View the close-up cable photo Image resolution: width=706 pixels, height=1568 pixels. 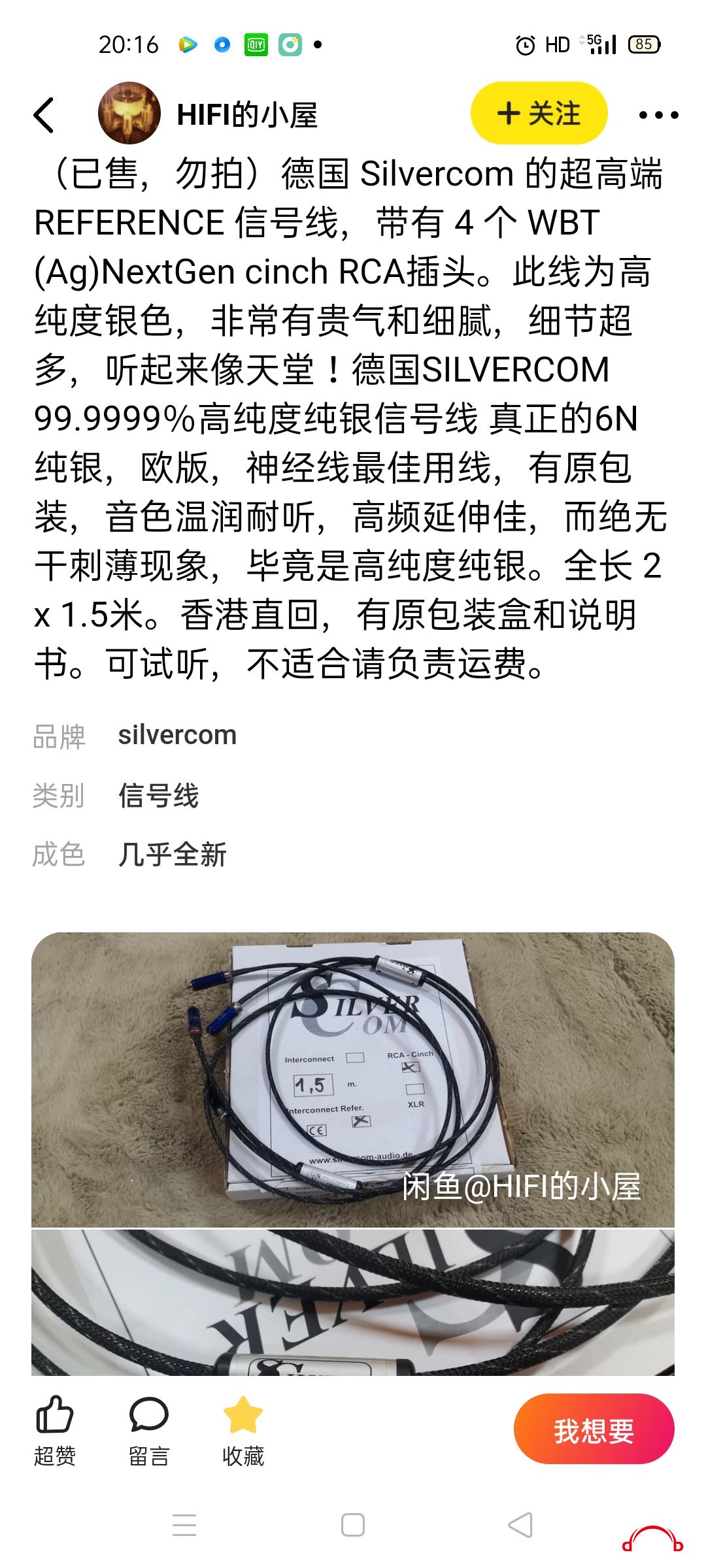(x=353, y=1303)
